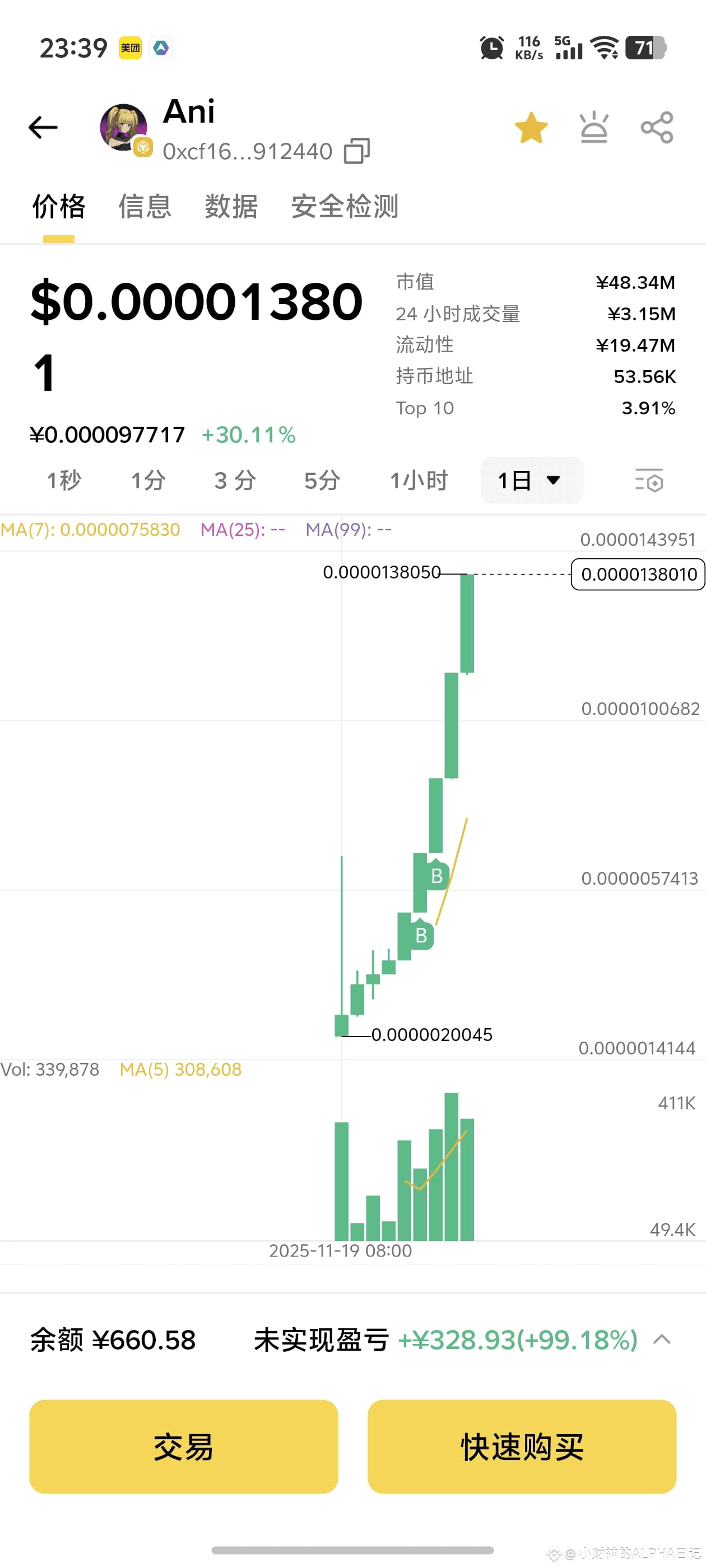
Task: Go back using the arrow icon
Action: pyautogui.click(x=43, y=127)
